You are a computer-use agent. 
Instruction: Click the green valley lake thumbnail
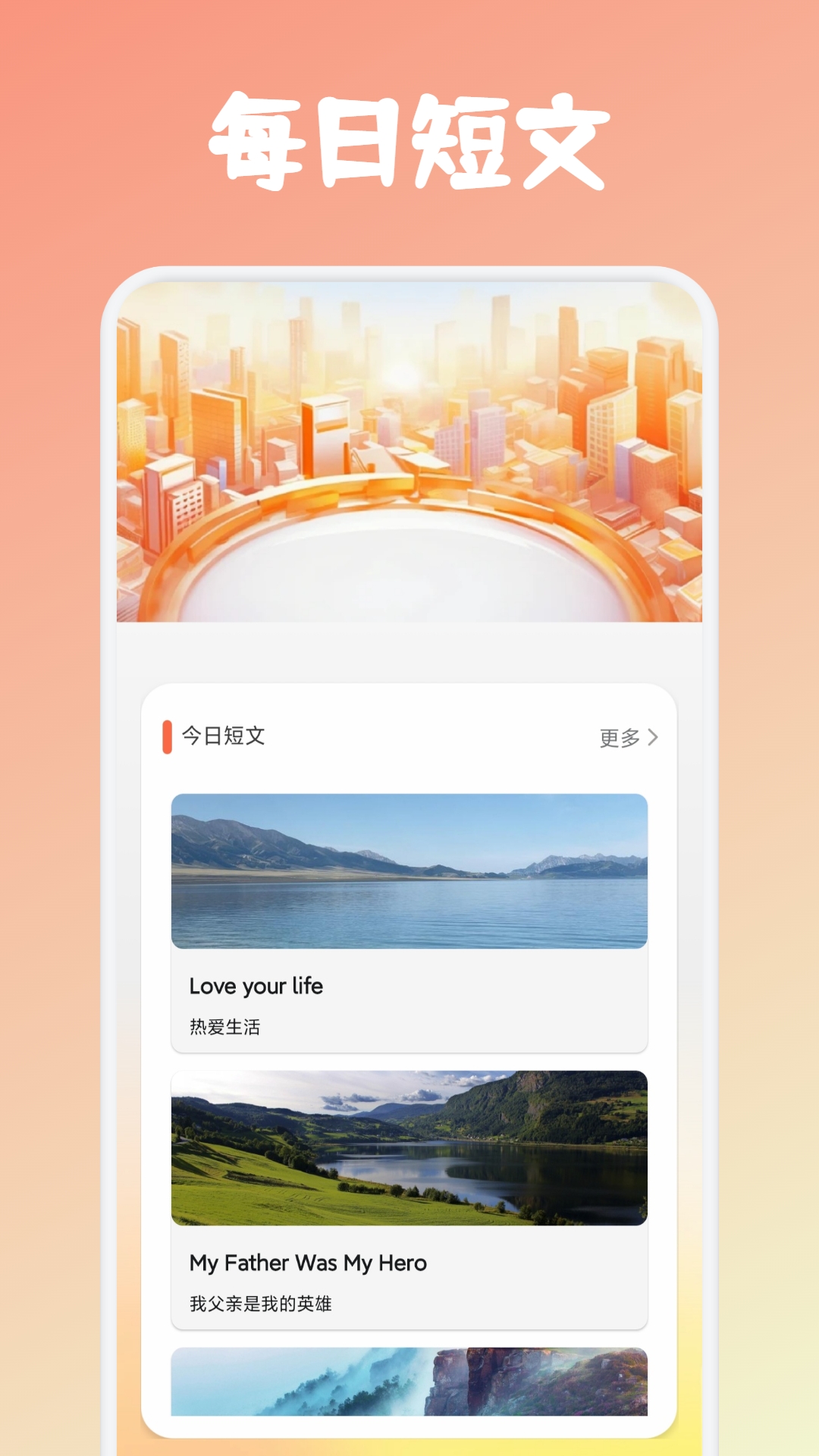click(x=409, y=1149)
